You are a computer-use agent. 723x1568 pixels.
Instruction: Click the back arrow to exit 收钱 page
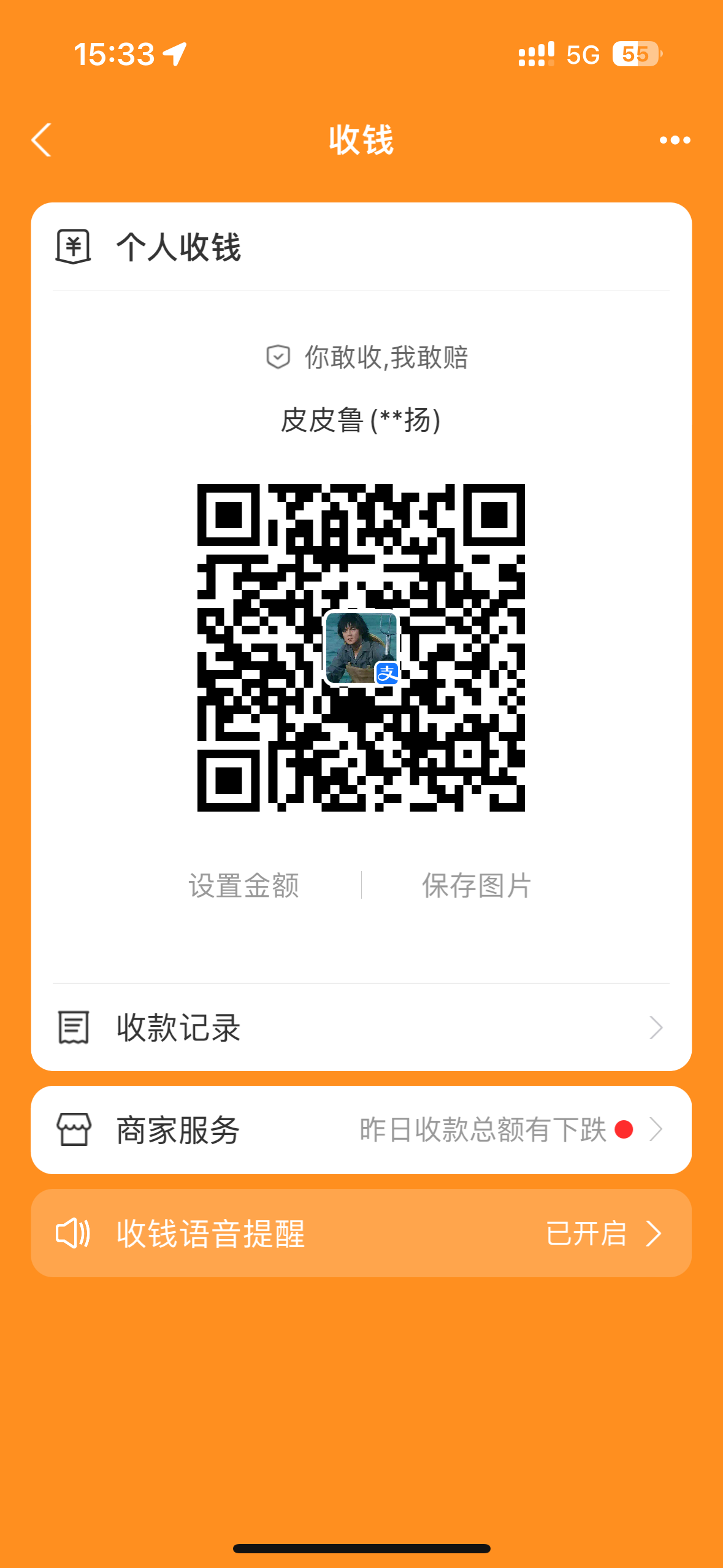pyautogui.click(x=40, y=140)
